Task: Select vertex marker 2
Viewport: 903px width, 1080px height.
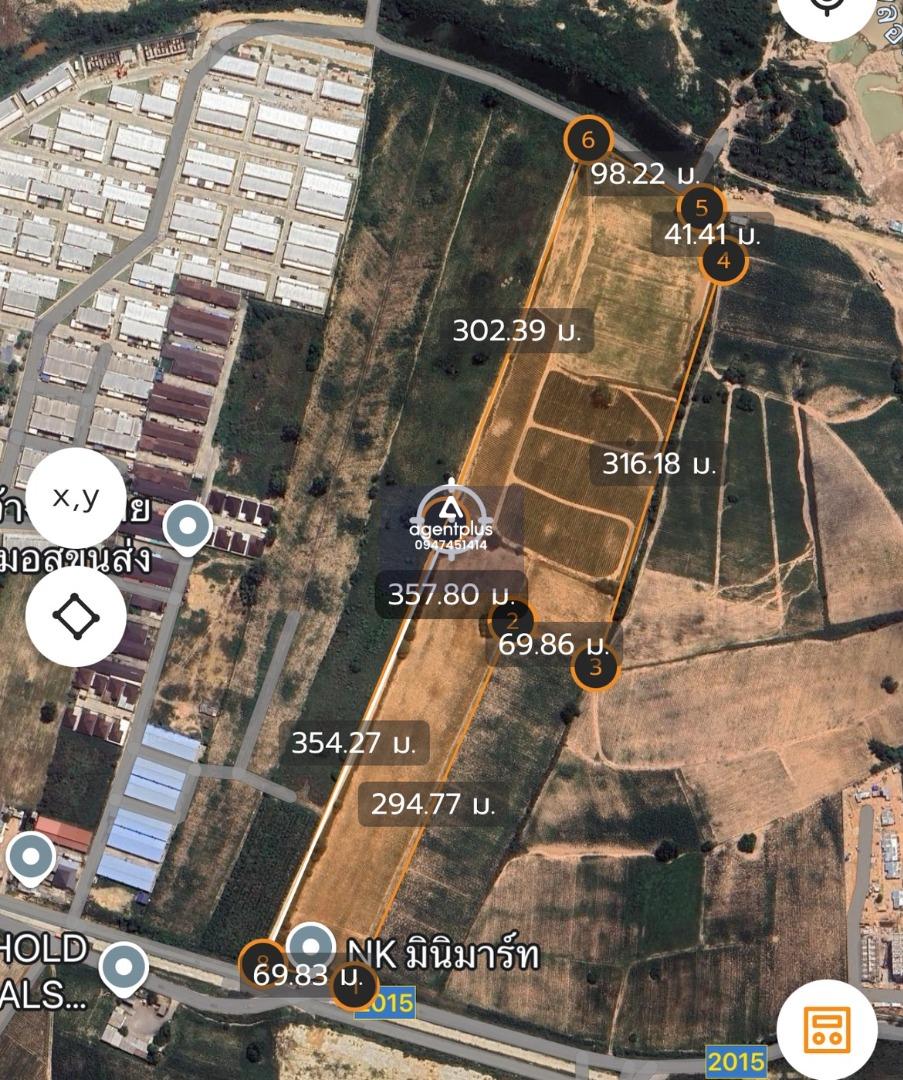Action: coord(512,621)
